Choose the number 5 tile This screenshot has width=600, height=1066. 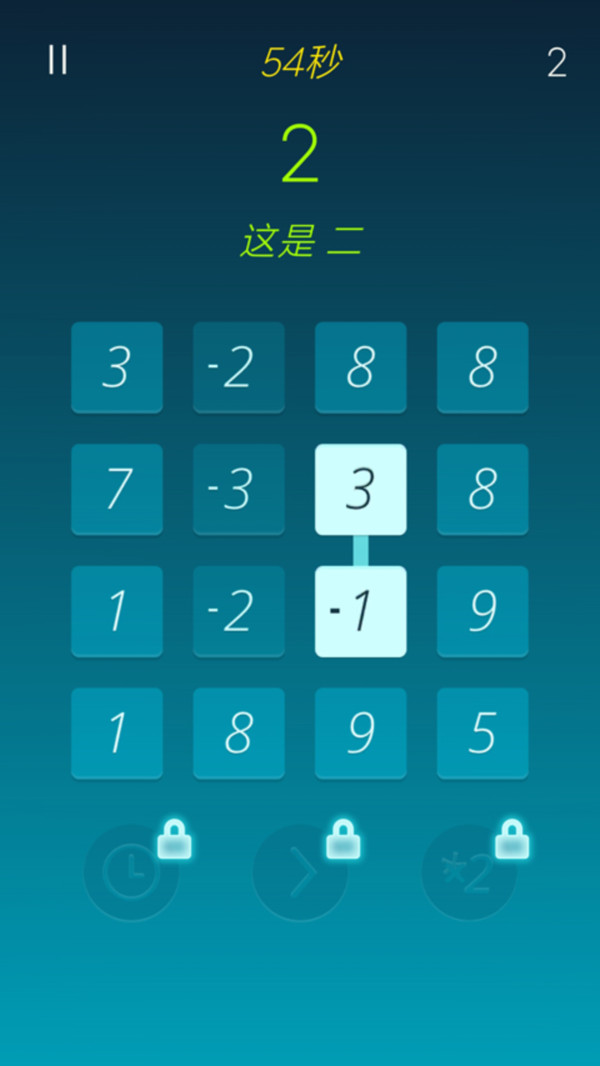(482, 734)
